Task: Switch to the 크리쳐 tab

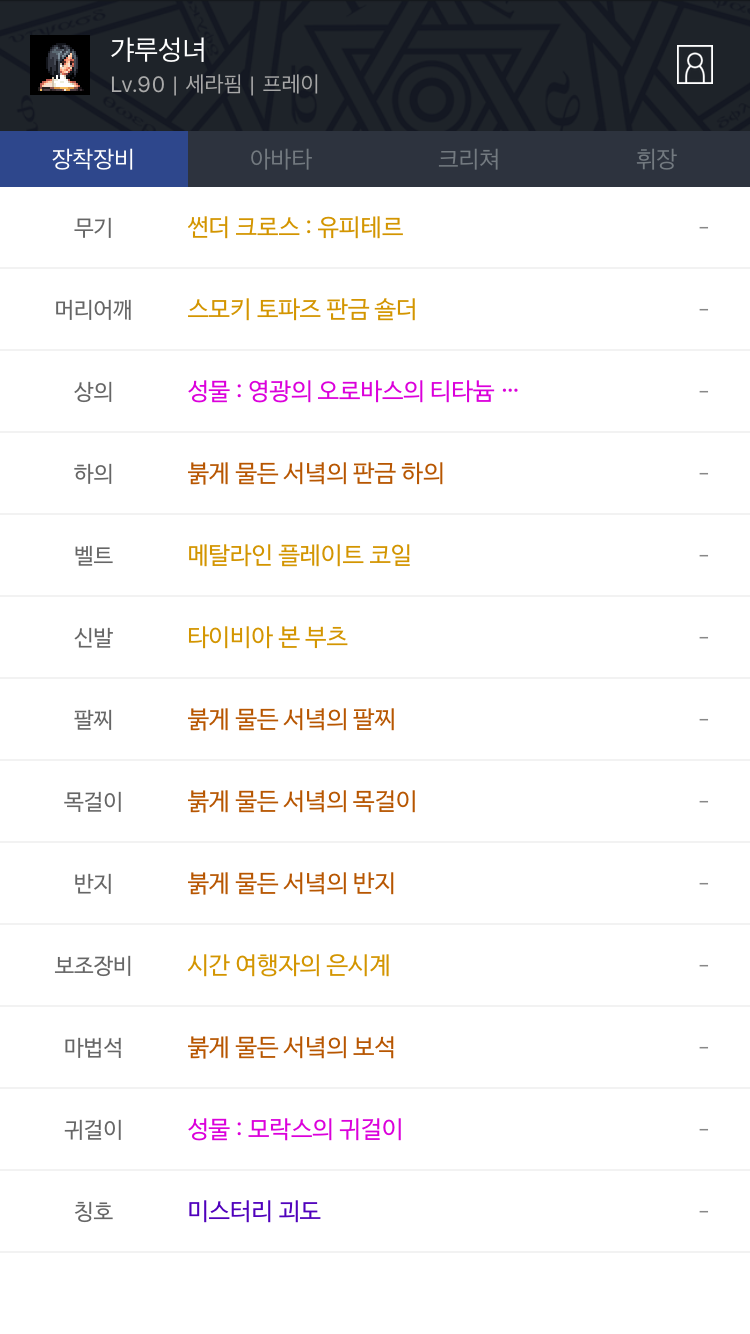Action: 469,159
